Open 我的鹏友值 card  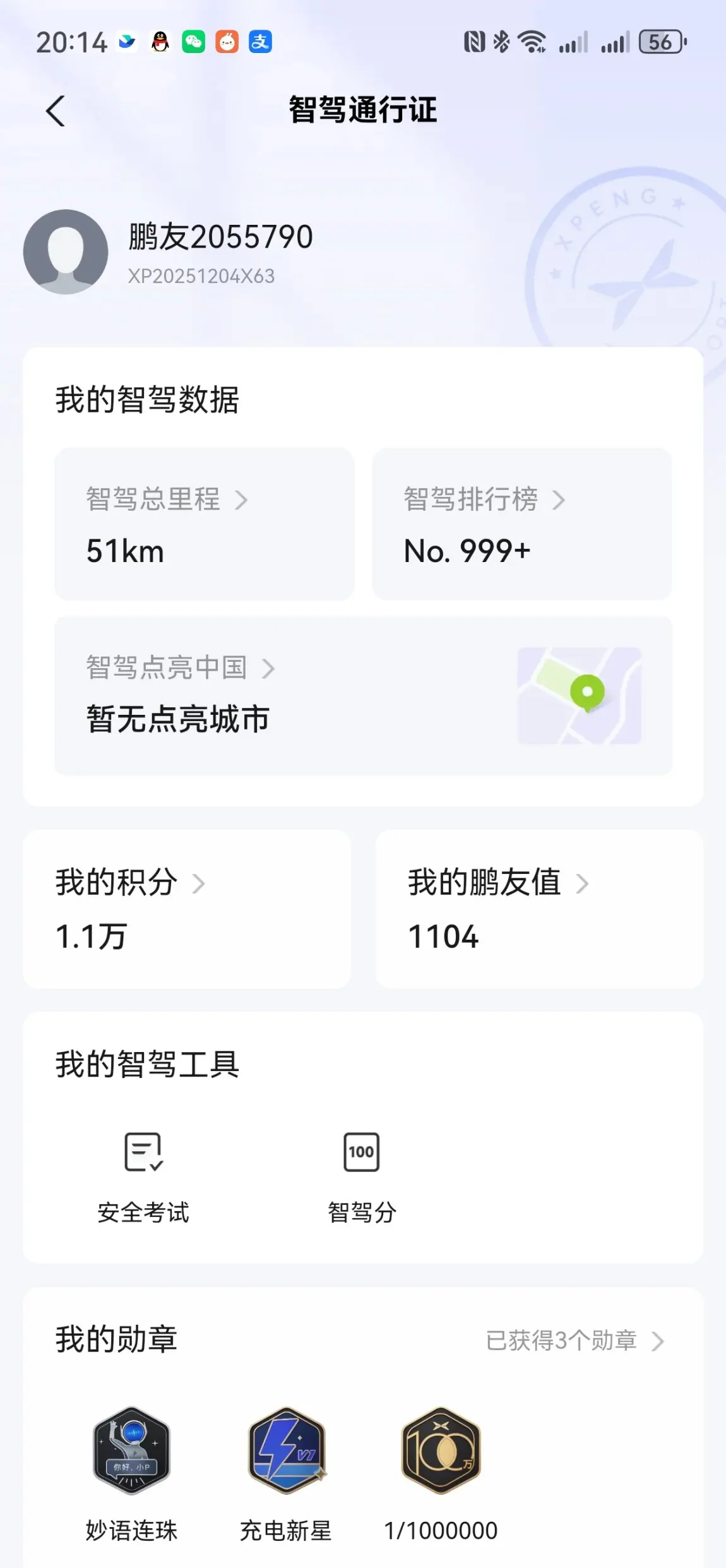(539, 909)
